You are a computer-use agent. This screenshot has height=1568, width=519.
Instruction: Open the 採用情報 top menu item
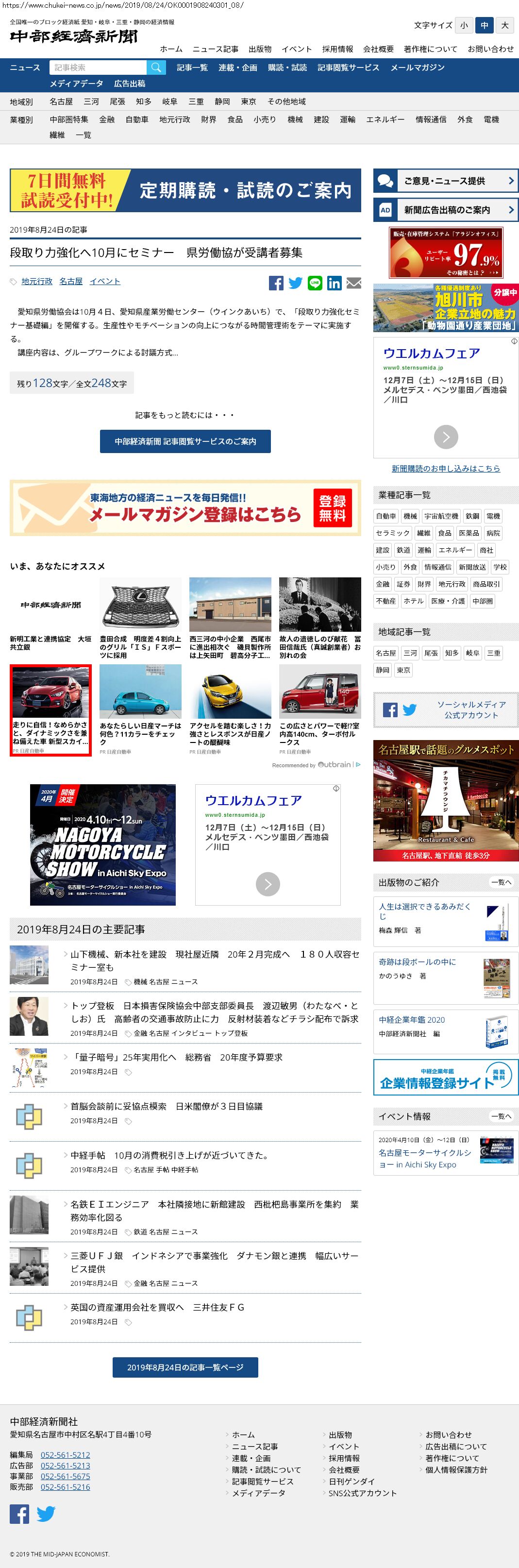coord(338,50)
